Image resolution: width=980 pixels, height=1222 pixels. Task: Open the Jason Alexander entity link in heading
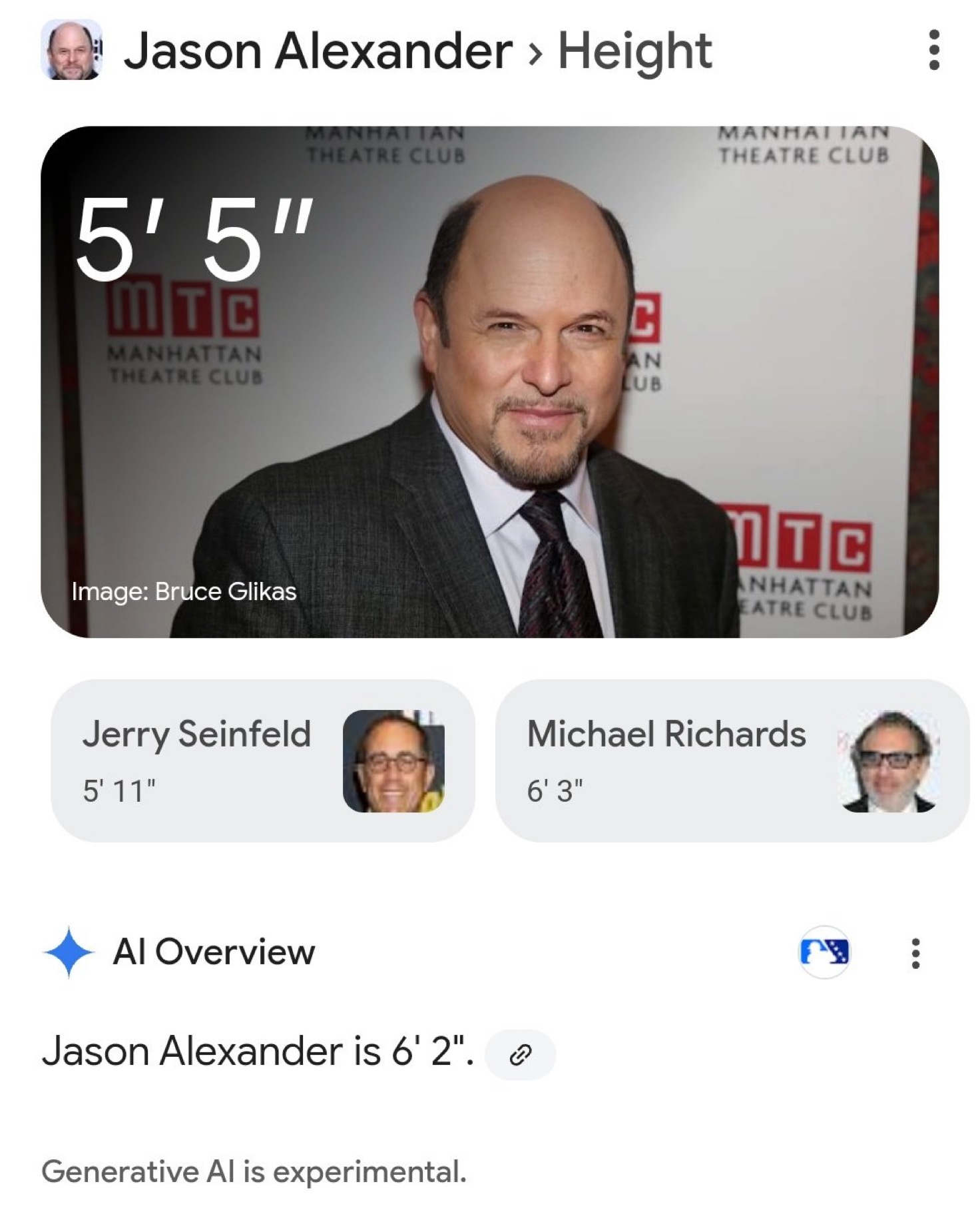(318, 51)
